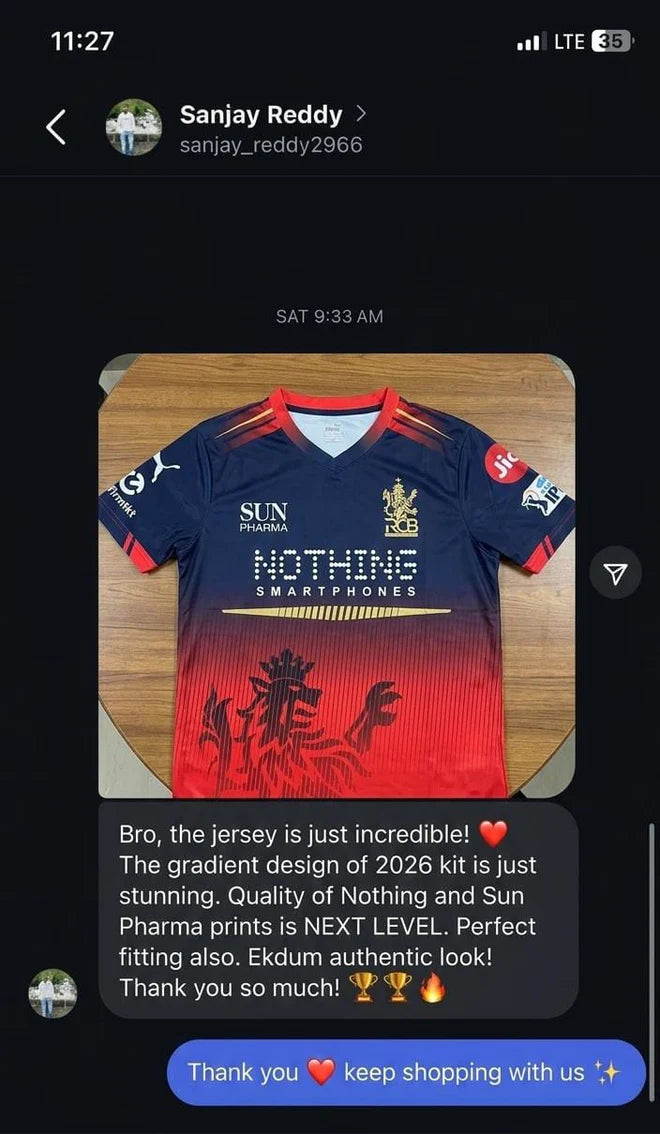Tap the sender avatar beside the jersey message
Image resolution: width=660 pixels, height=1134 pixels.
53,995
